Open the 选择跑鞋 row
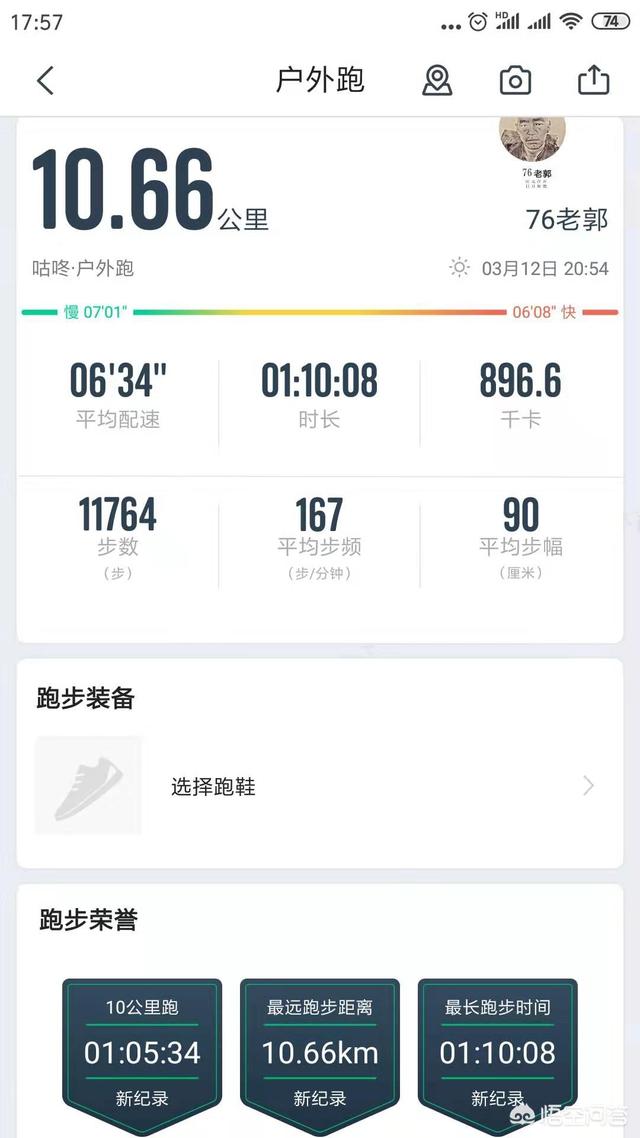The width and height of the screenshot is (640, 1138). pyautogui.click(x=320, y=786)
